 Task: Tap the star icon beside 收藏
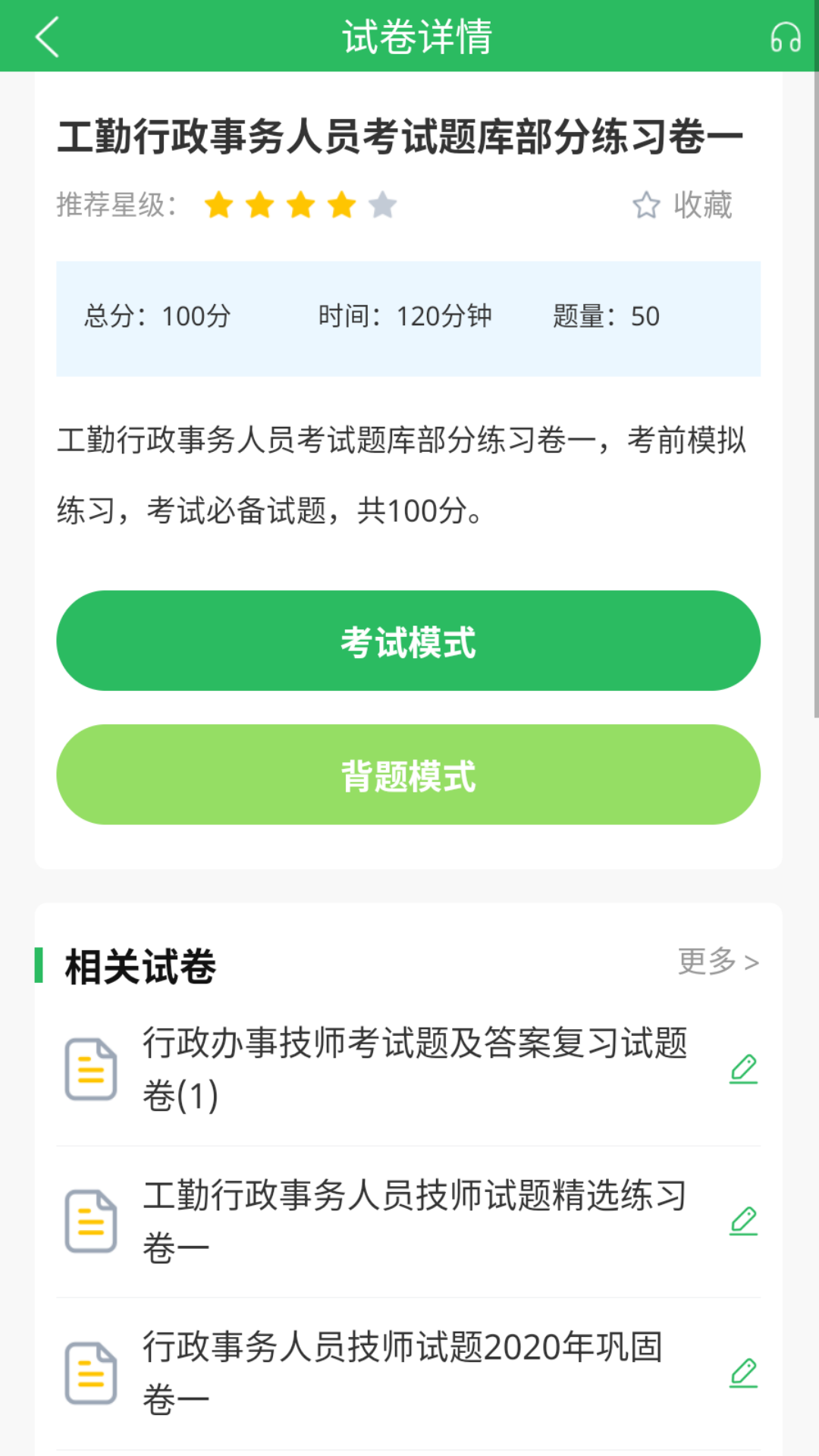(647, 206)
